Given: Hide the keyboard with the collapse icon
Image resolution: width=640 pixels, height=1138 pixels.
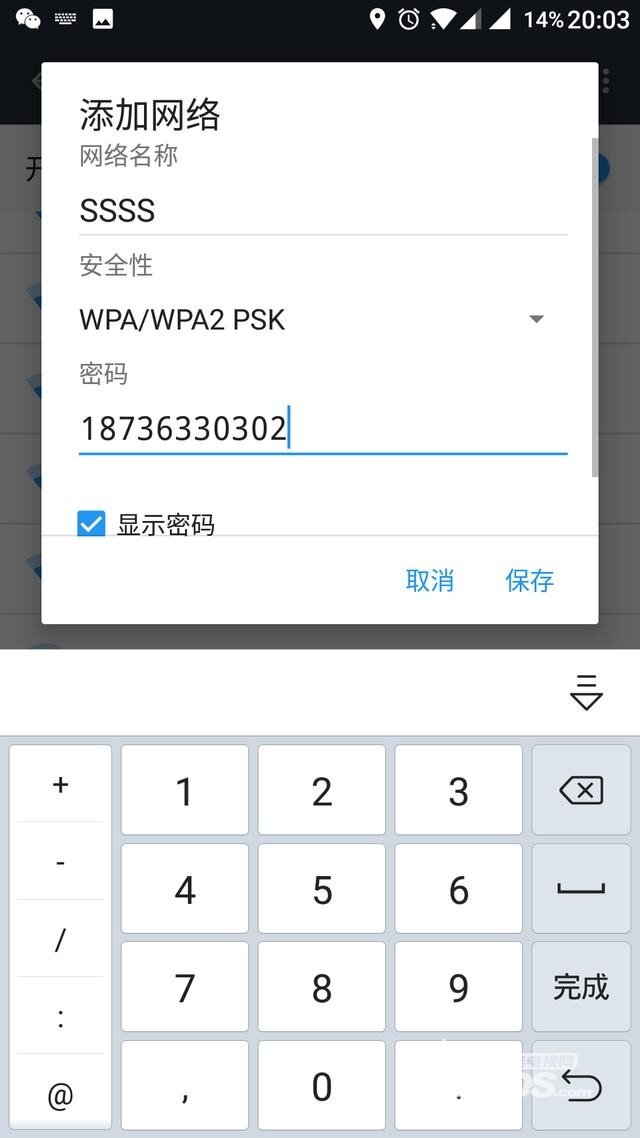Looking at the screenshot, I should tap(586, 692).
